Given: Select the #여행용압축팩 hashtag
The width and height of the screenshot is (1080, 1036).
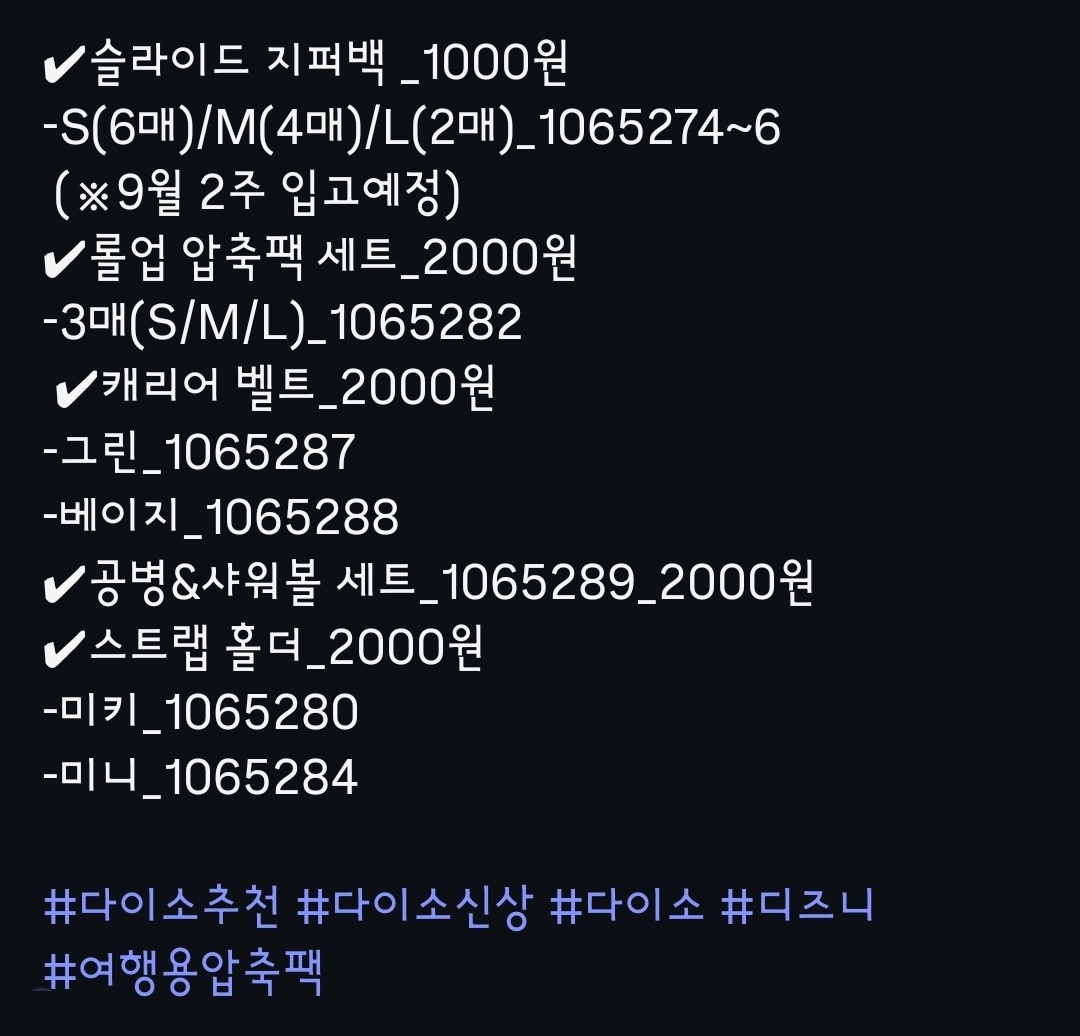Looking at the screenshot, I should (184, 973).
